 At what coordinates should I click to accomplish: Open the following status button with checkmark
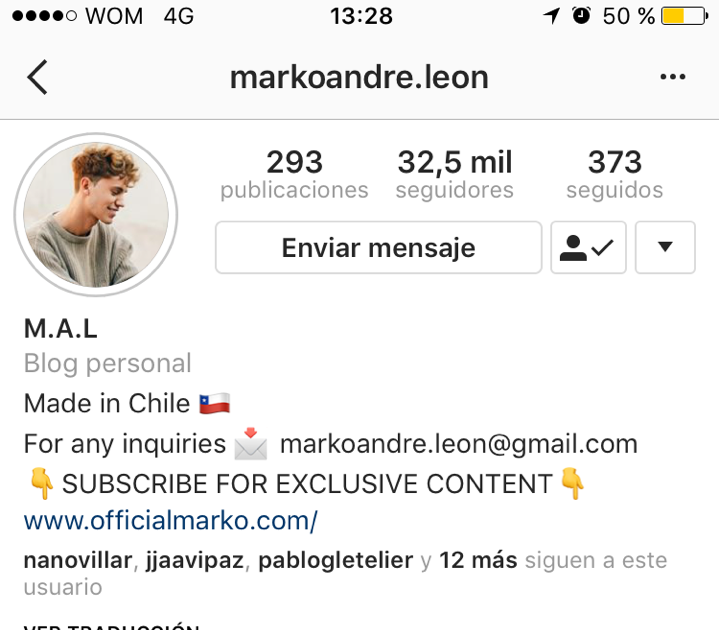tap(588, 248)
